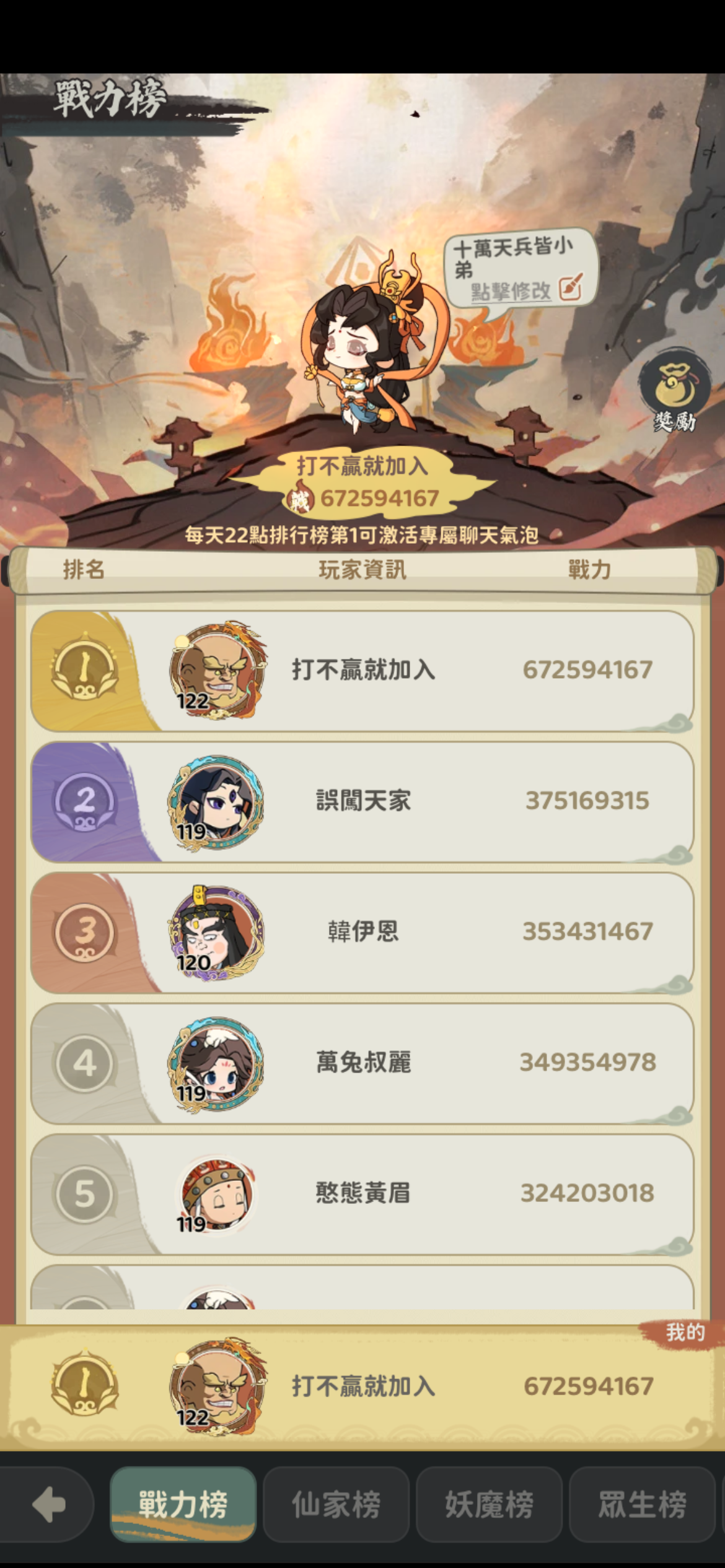
Task: Open my own ranking row marked 我的
Action: point(362,1386)
